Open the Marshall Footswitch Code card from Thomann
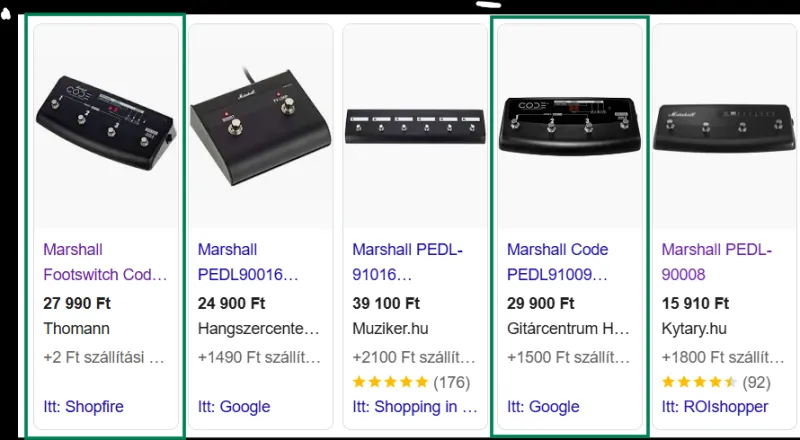Image resolution: width=800 pixels, height=440 pixels. pyautogui.click(x=105, y=262)
